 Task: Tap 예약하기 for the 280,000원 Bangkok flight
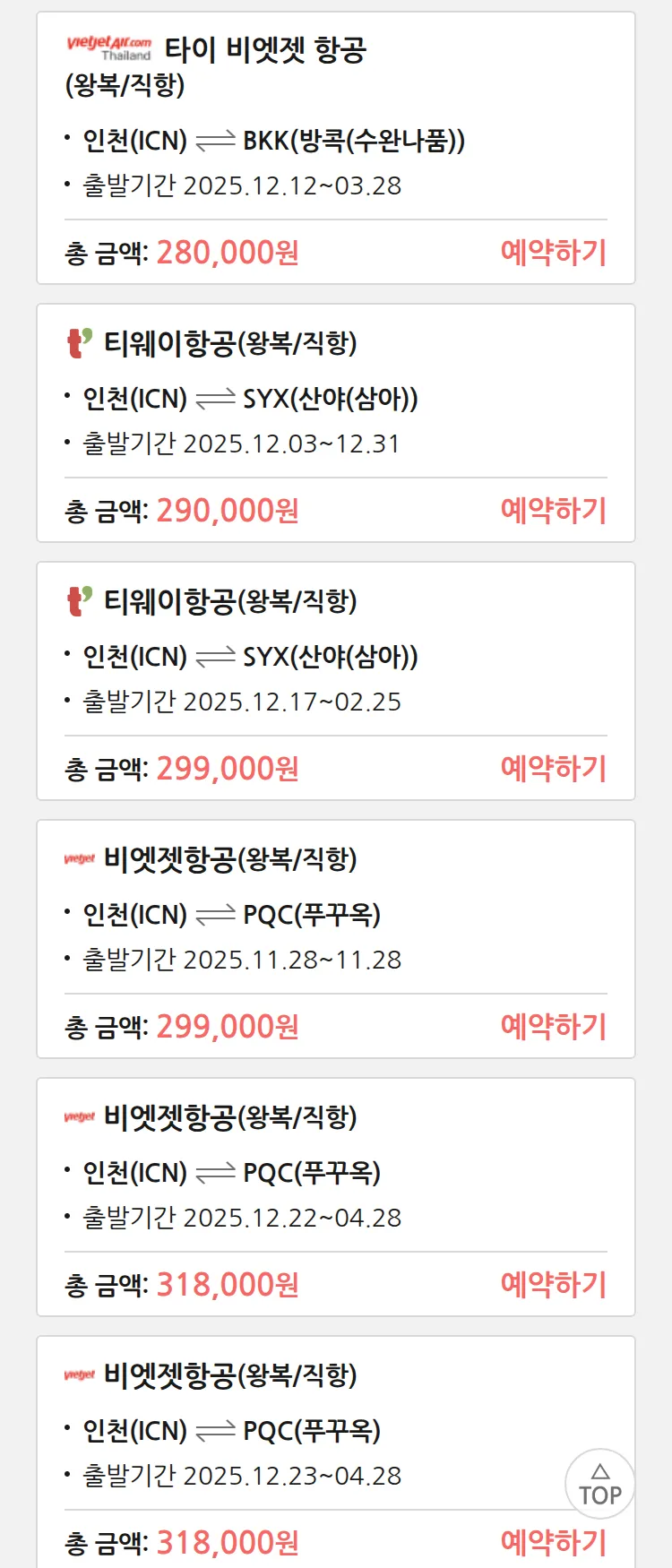[x=553, y=253]
